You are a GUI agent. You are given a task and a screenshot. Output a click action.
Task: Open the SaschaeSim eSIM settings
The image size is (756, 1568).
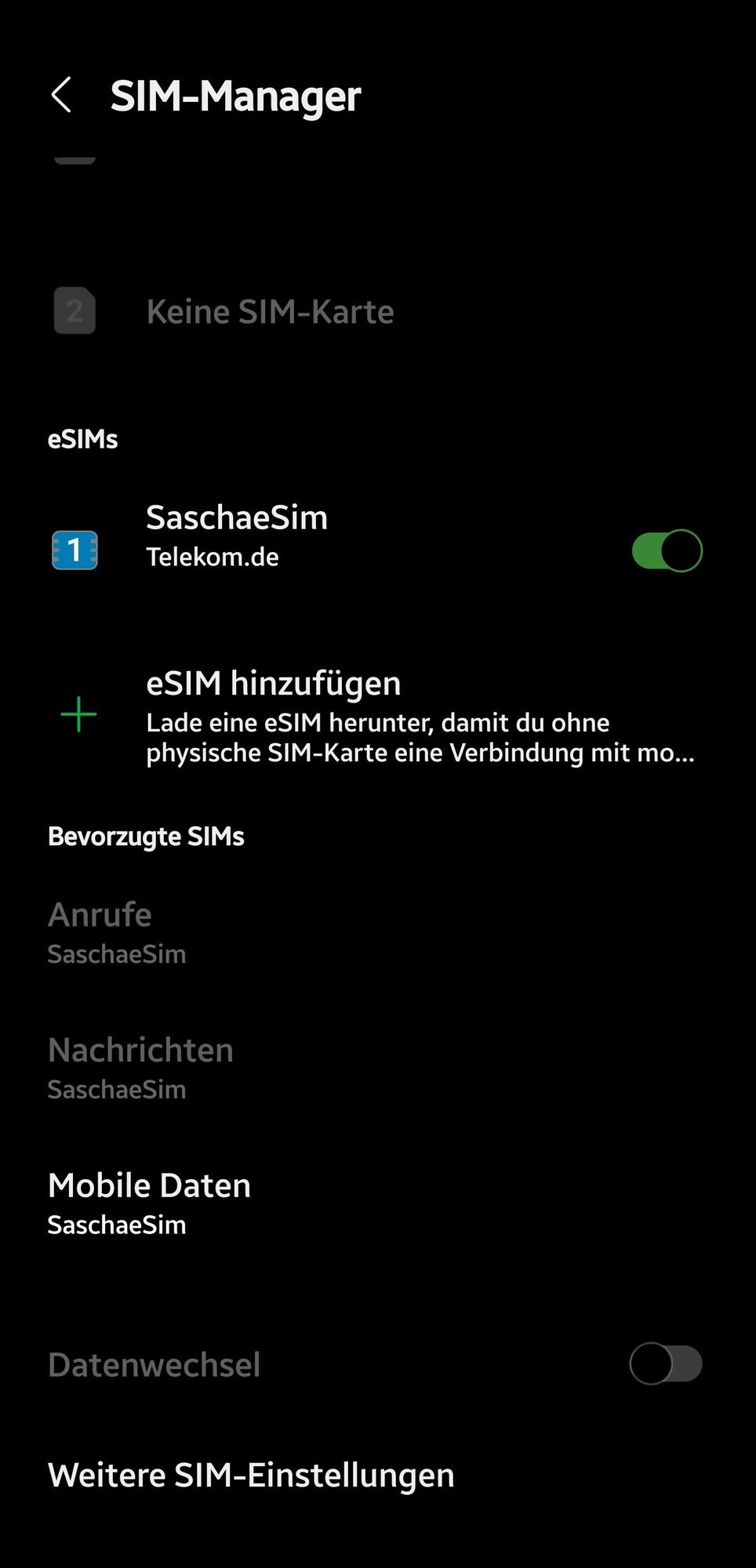235,536
